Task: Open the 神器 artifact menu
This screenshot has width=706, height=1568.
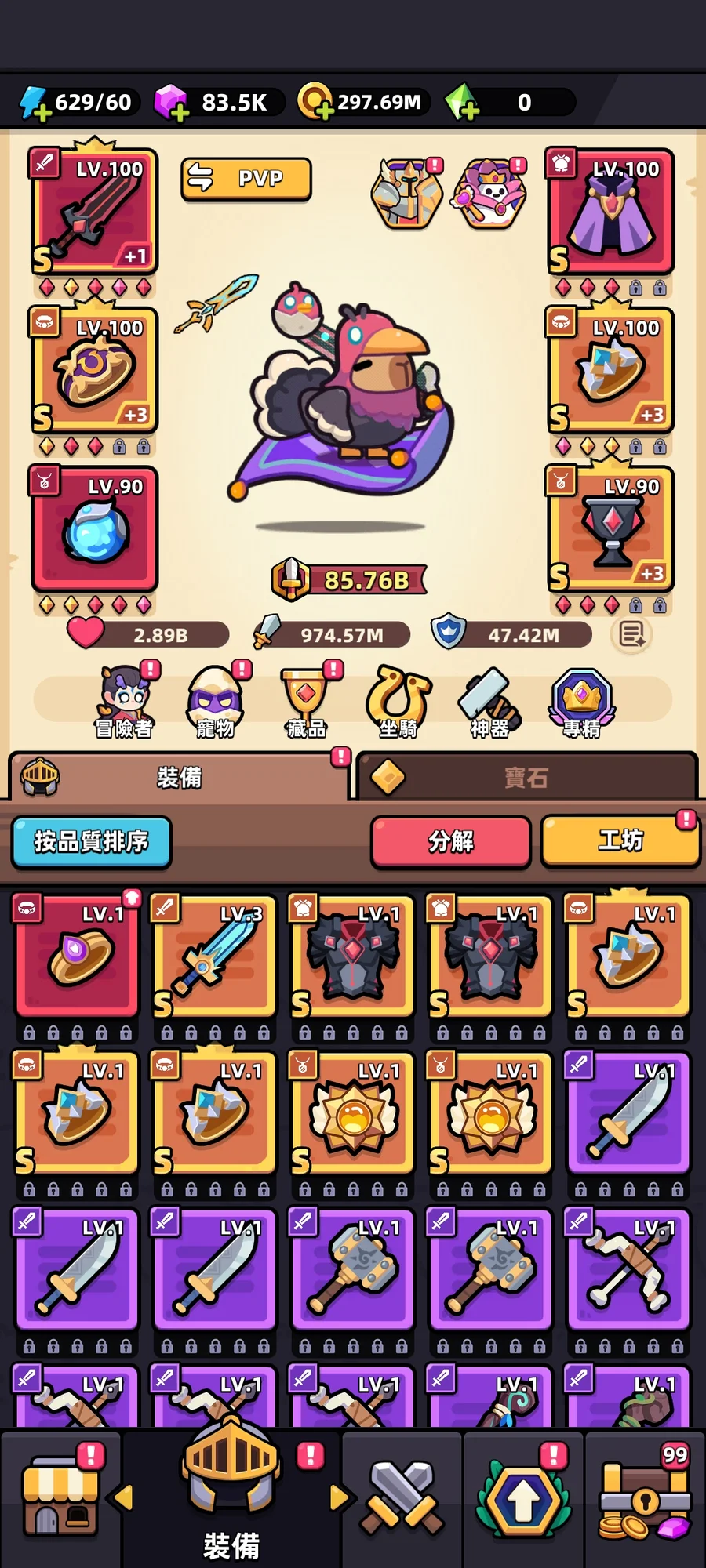Action: (x=489, y=702)
